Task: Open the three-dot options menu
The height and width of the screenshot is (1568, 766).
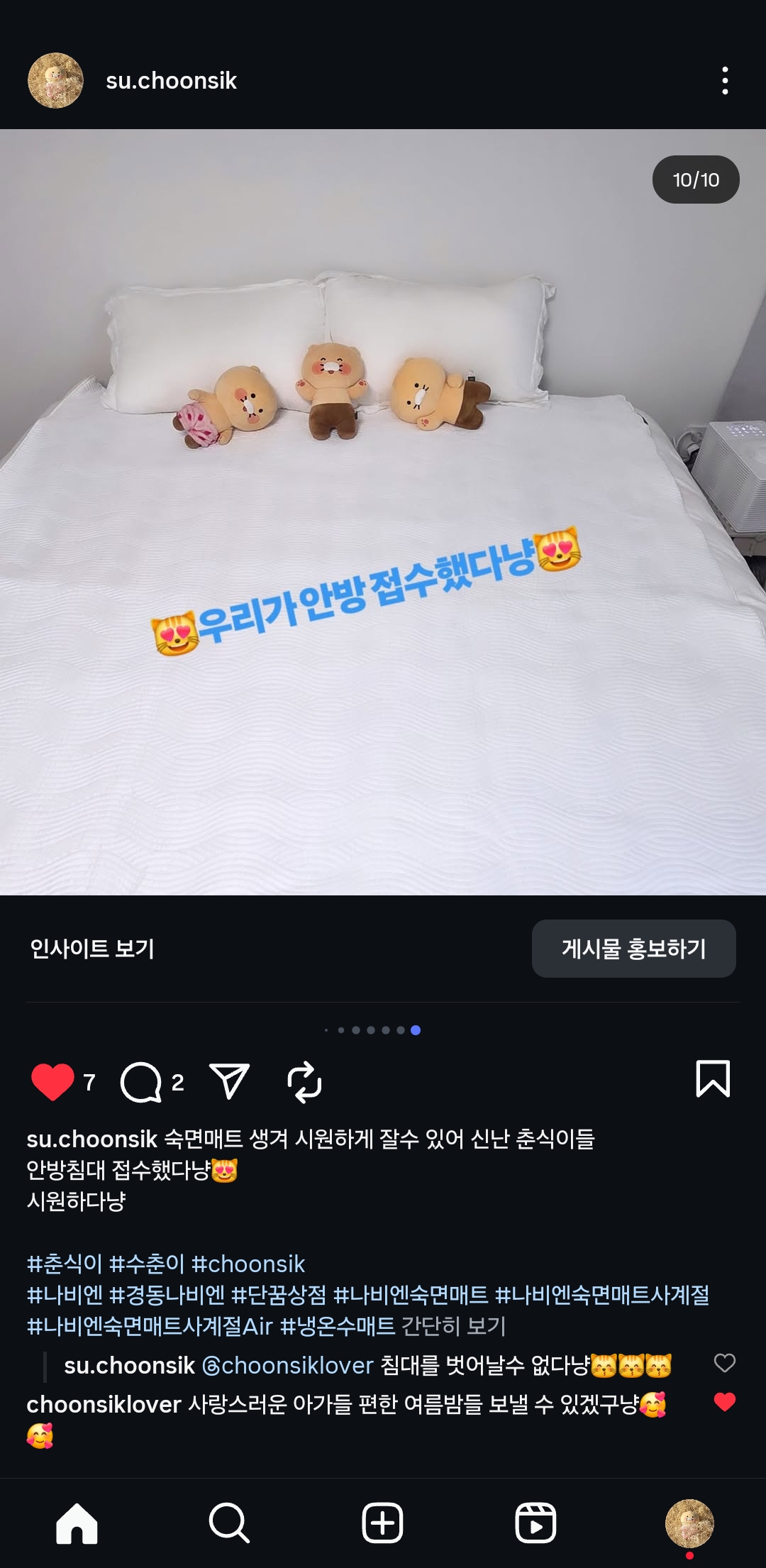Action: [x=724, y=81]
